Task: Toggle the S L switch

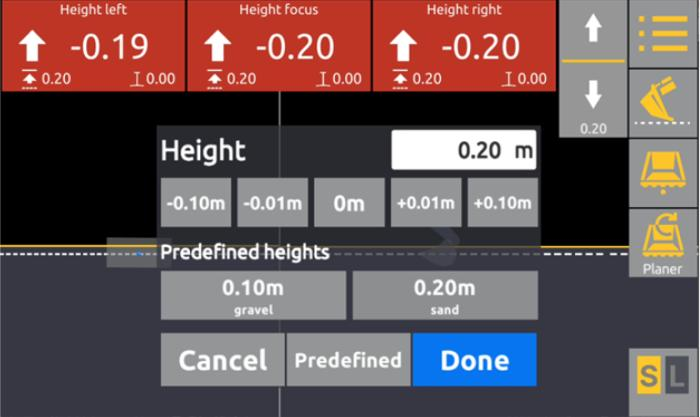Action: coord(663,378)
